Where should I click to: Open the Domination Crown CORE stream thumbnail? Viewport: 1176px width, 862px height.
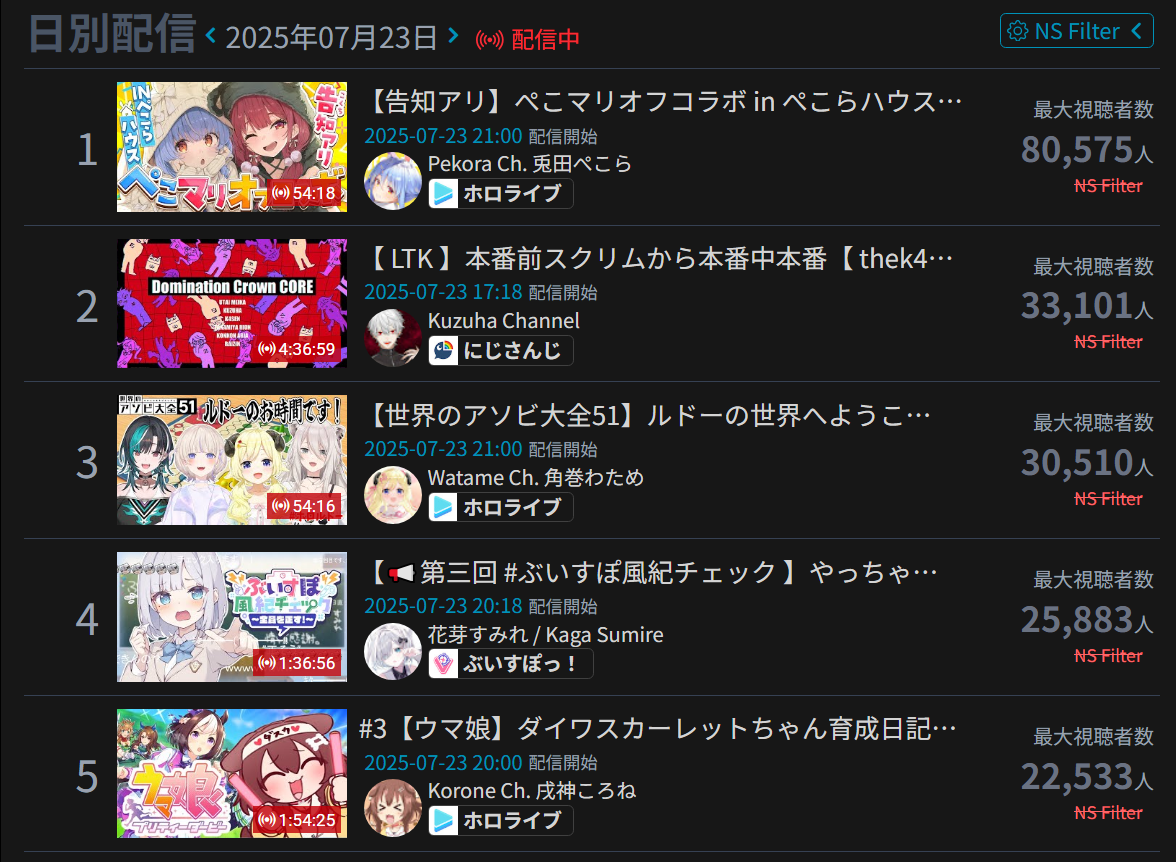click(x=231, y=303)
